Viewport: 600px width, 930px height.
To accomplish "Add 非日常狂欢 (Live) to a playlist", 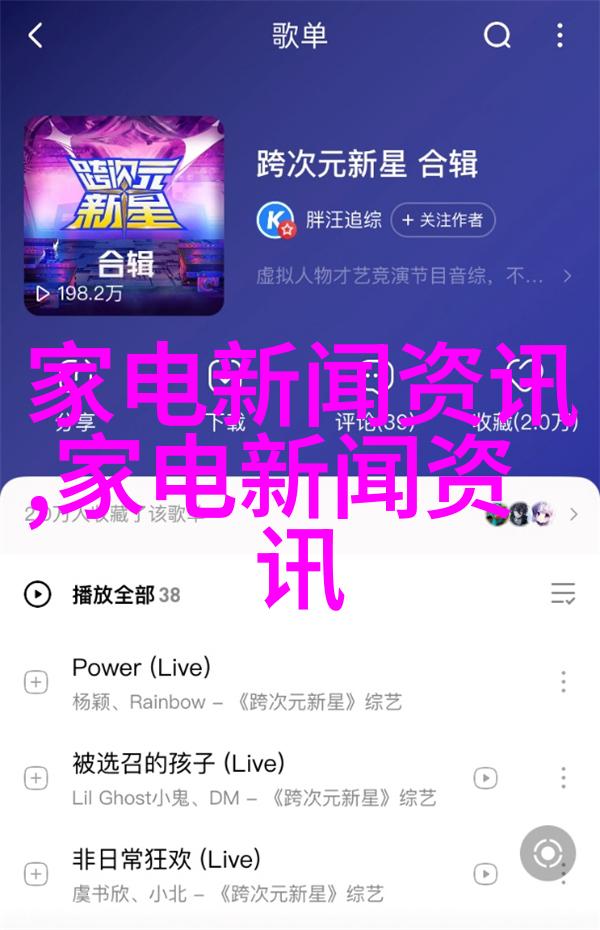I will [36, 872].
